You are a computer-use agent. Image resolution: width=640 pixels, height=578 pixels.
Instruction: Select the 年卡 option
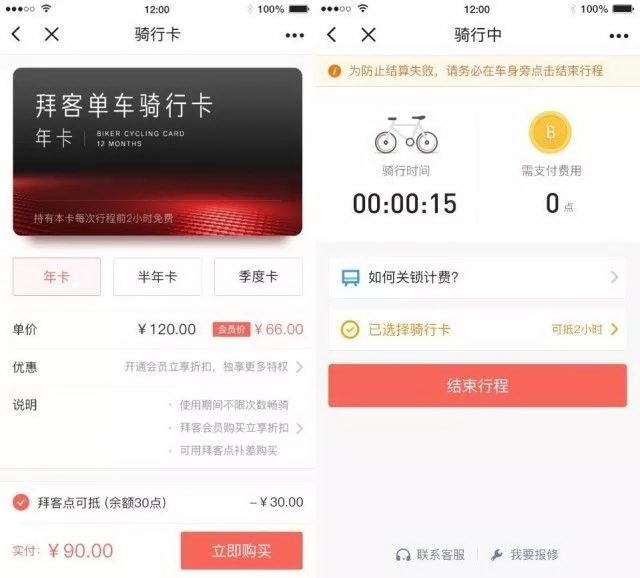pos(56,277)
